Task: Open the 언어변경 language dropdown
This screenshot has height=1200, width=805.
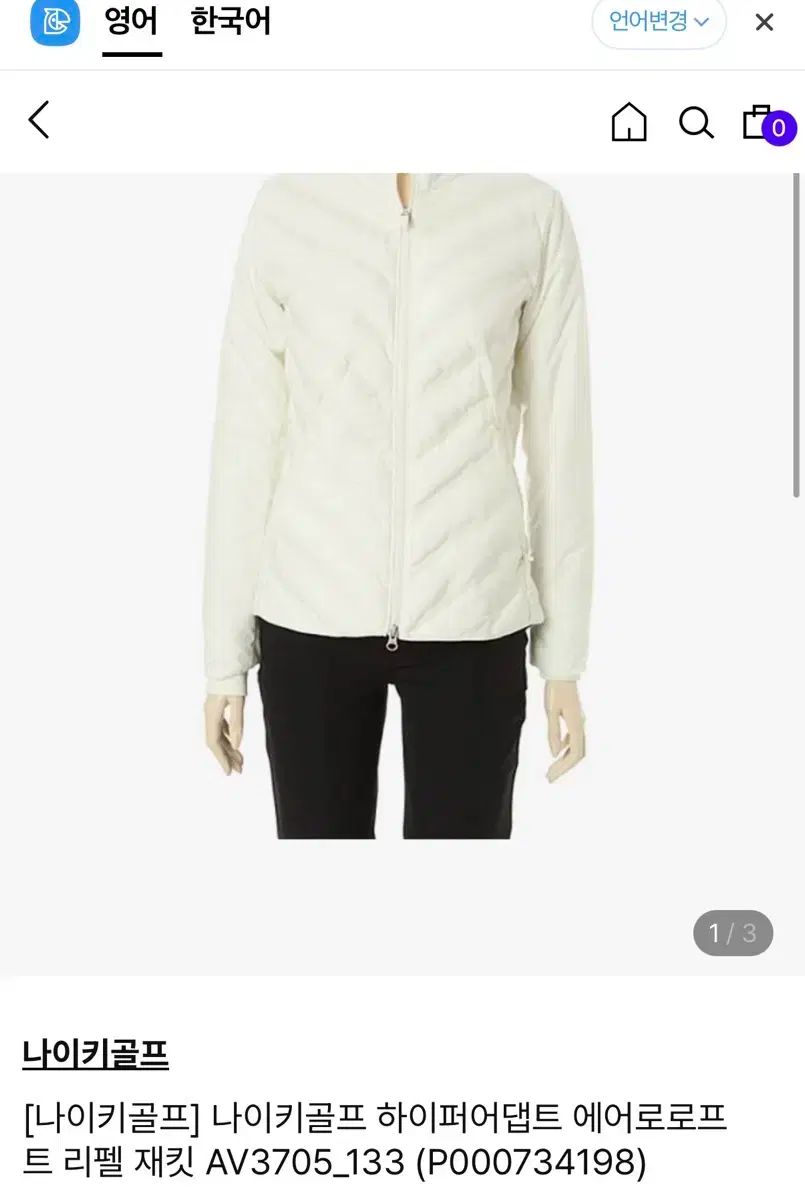Action: tap(659, 22)
